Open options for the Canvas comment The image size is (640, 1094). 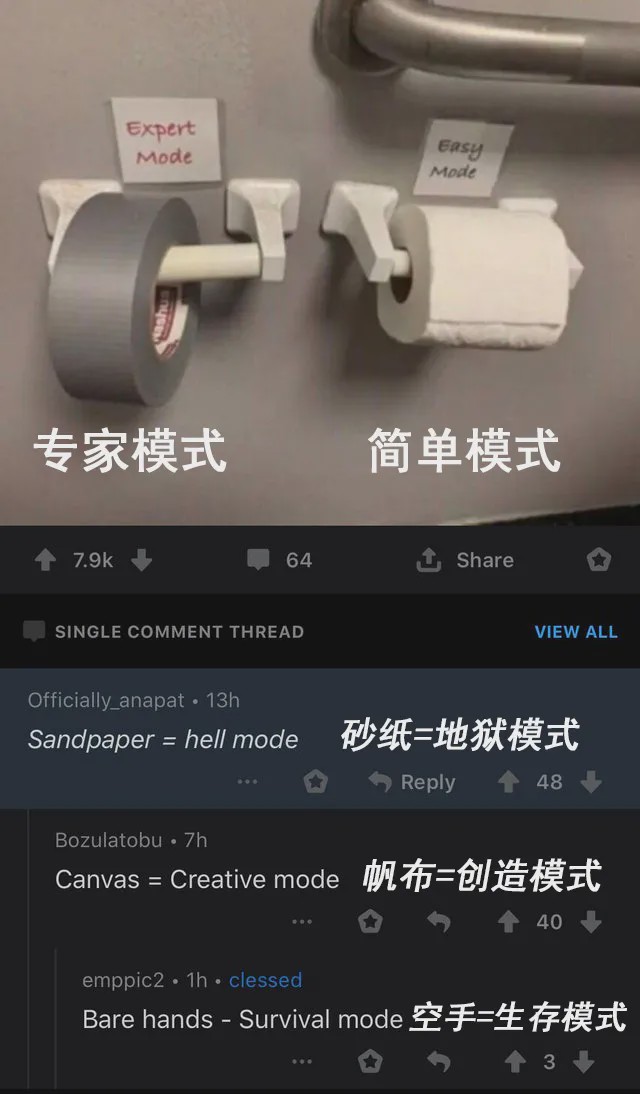302,922
